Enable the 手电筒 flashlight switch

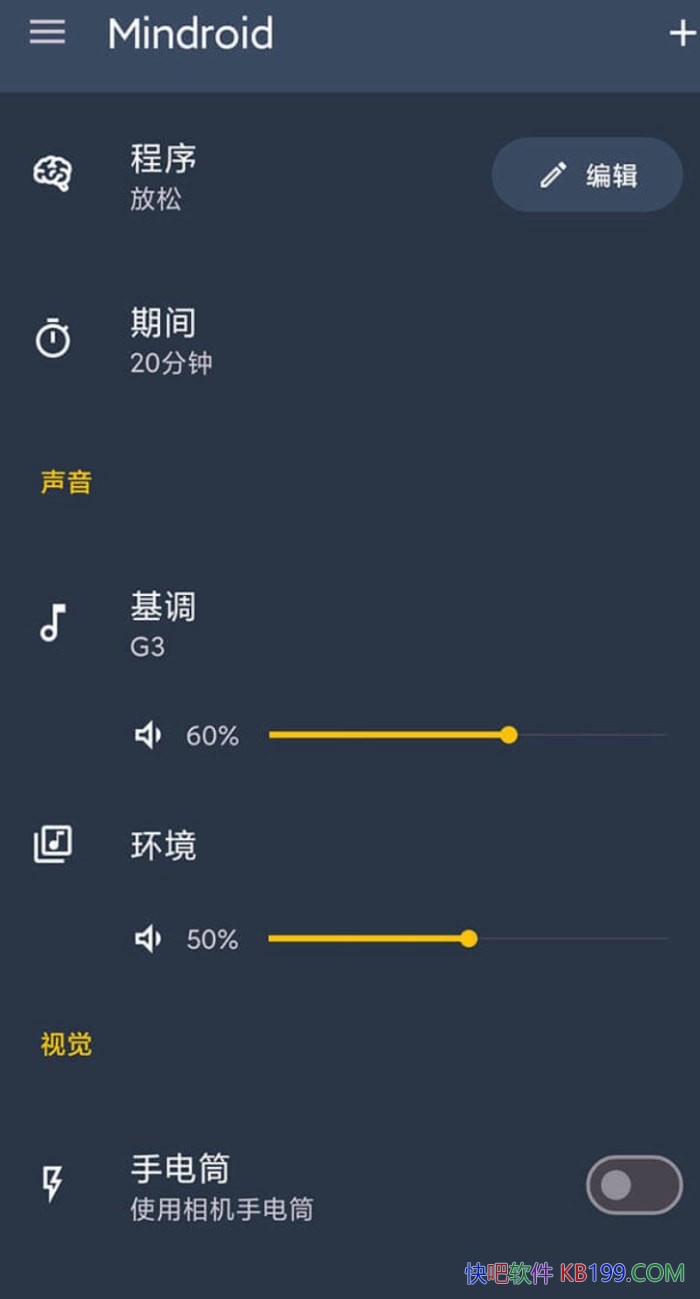[633, 1185]
